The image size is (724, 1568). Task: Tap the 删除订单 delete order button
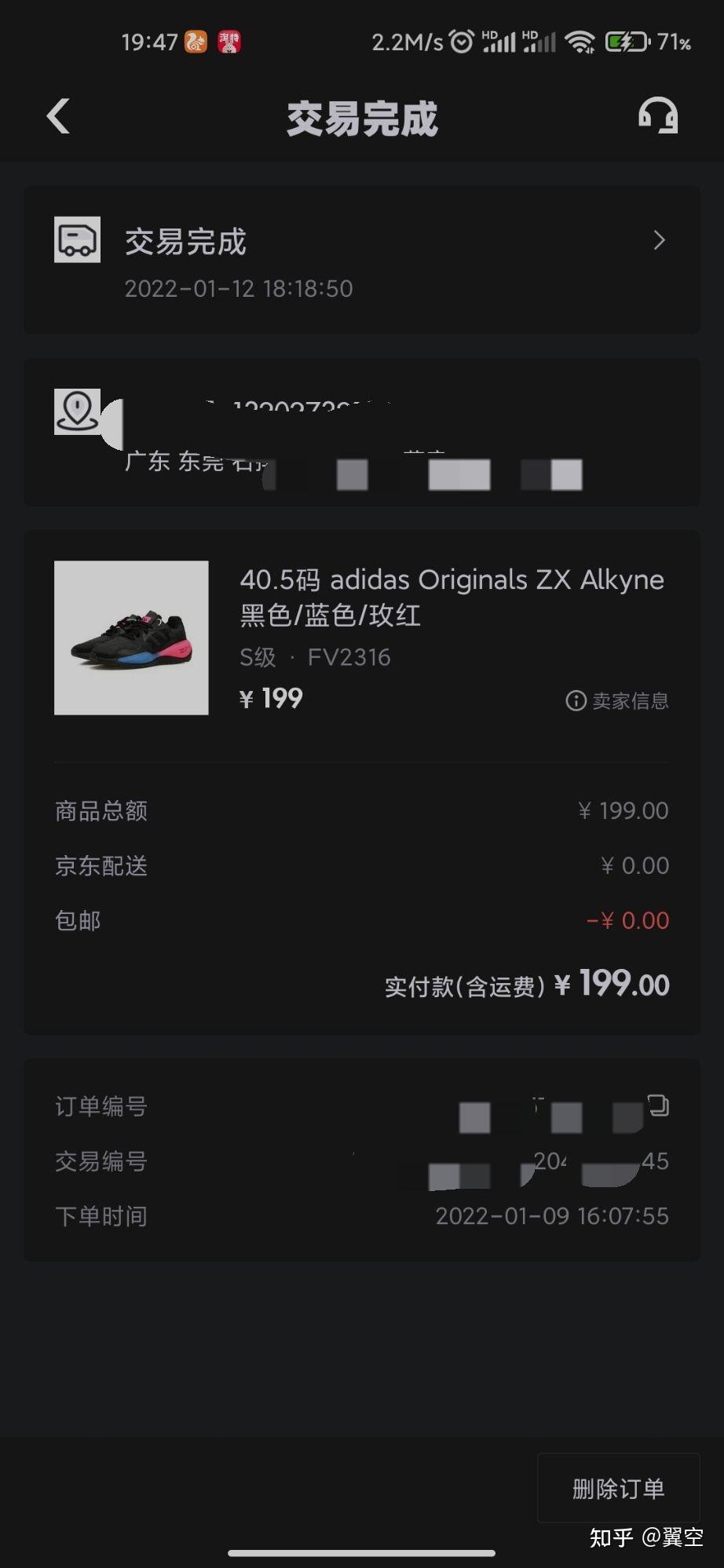[x=618, y=1488]
